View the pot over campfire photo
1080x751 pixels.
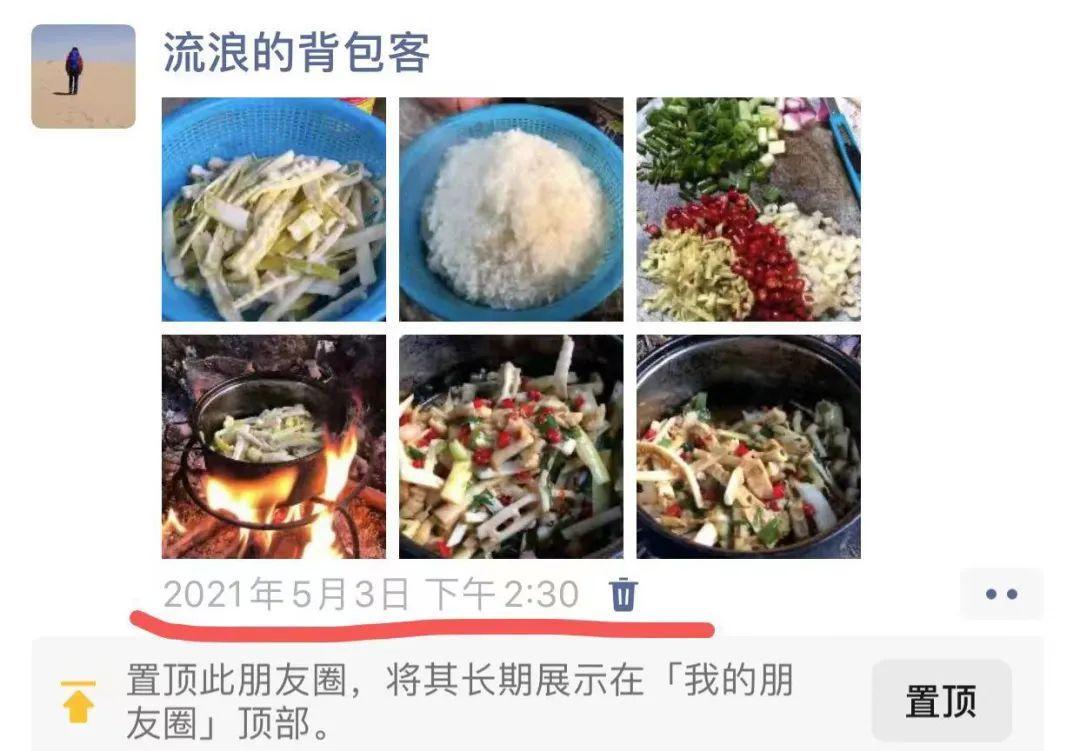[274, 446]
